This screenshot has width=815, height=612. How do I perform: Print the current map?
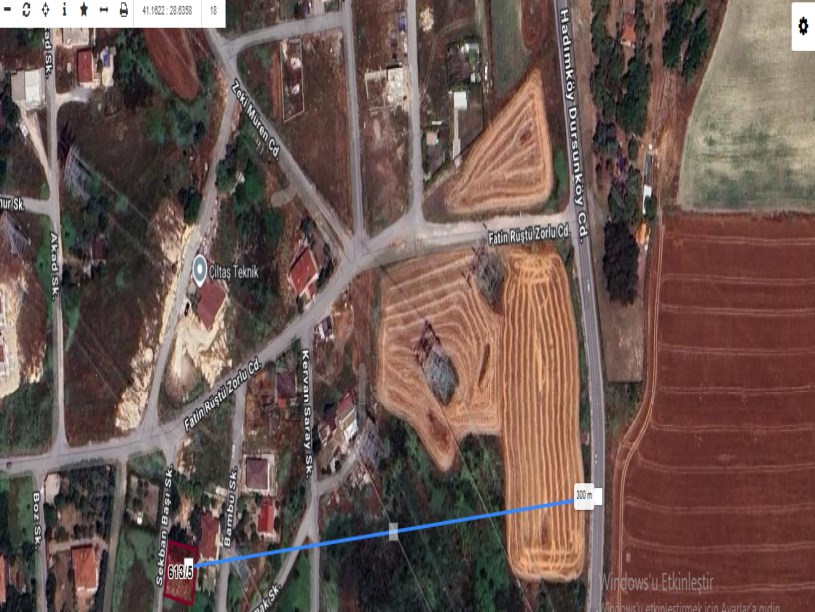click(123, 11)
